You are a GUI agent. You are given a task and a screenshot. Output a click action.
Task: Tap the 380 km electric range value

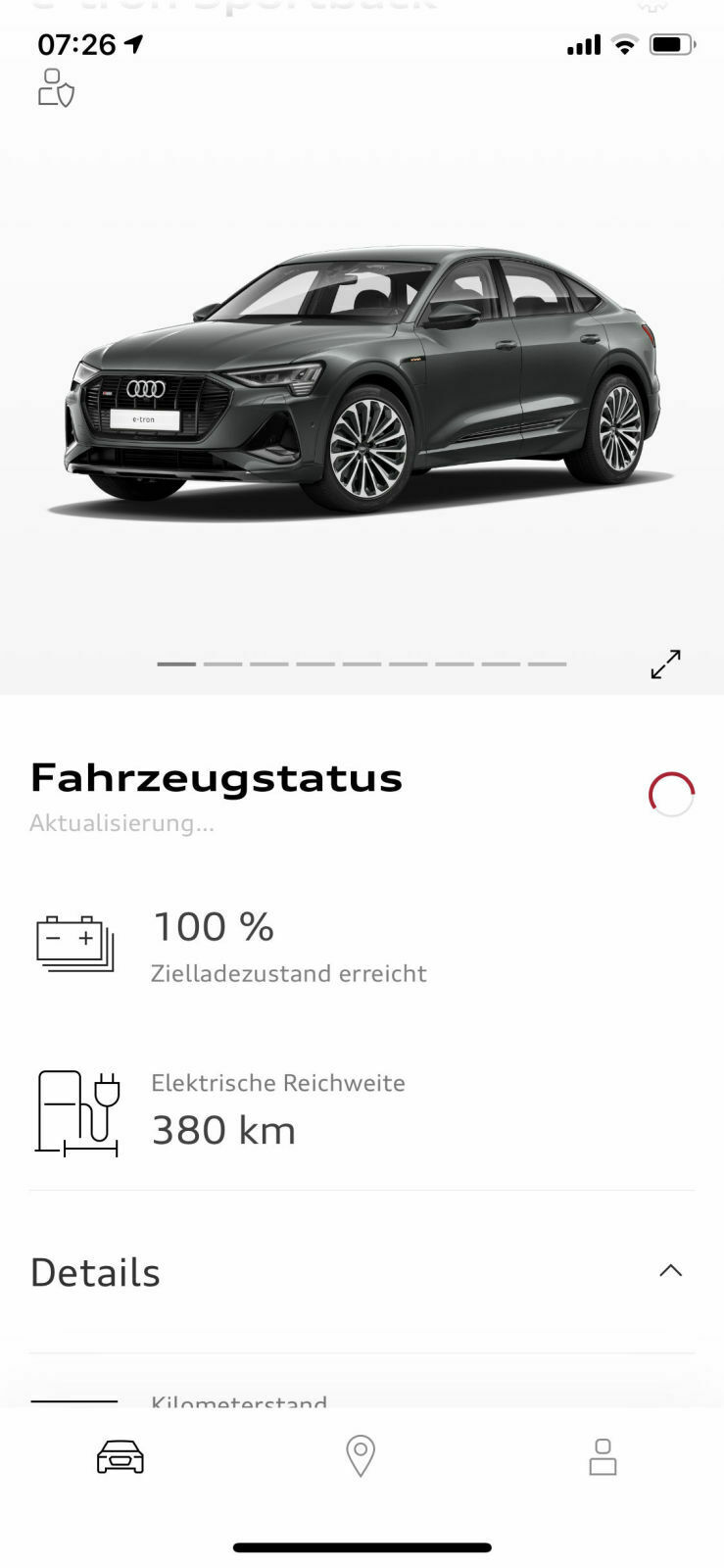coord(223,1129)
